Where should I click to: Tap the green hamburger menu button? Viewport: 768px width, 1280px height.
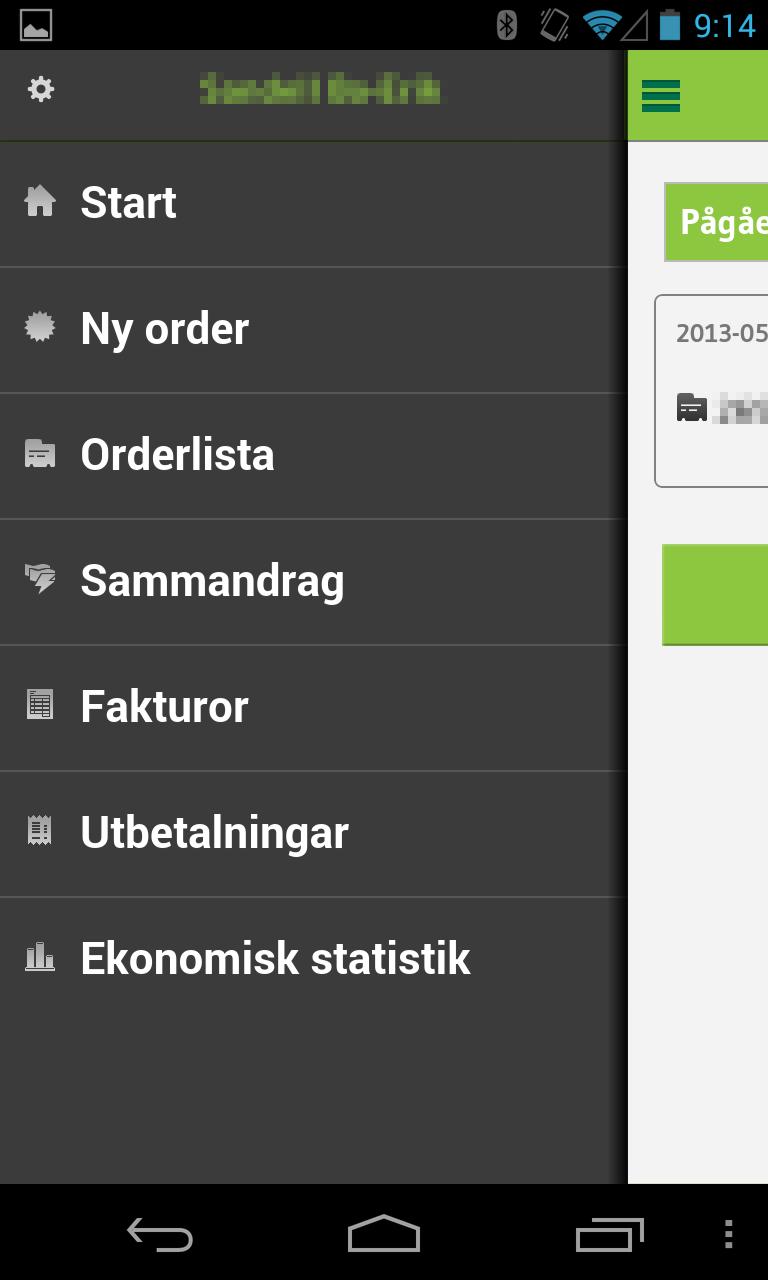pos(661,95)
